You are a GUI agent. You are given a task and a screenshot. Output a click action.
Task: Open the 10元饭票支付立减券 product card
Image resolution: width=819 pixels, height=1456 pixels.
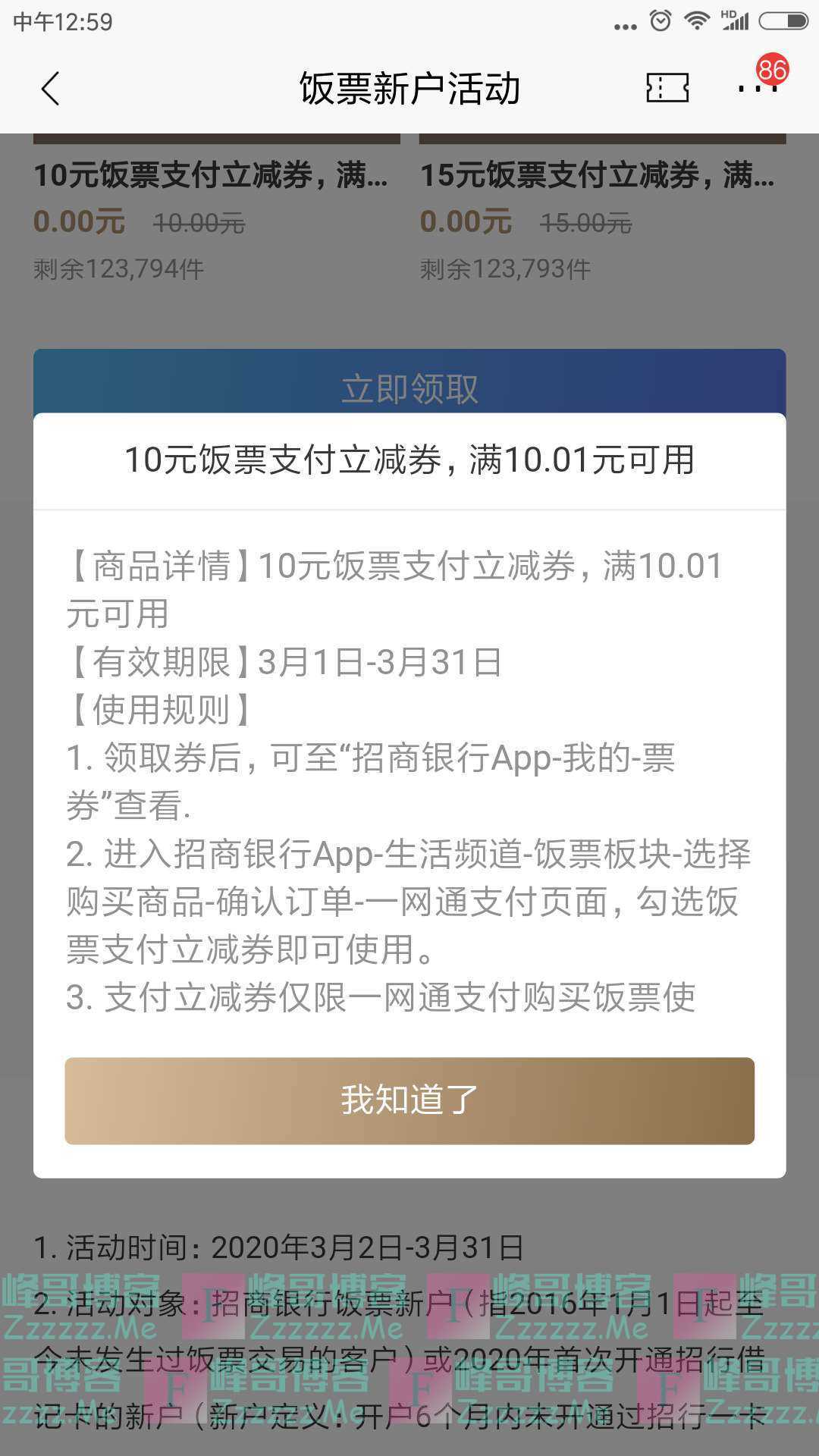[x=216, y=212]
